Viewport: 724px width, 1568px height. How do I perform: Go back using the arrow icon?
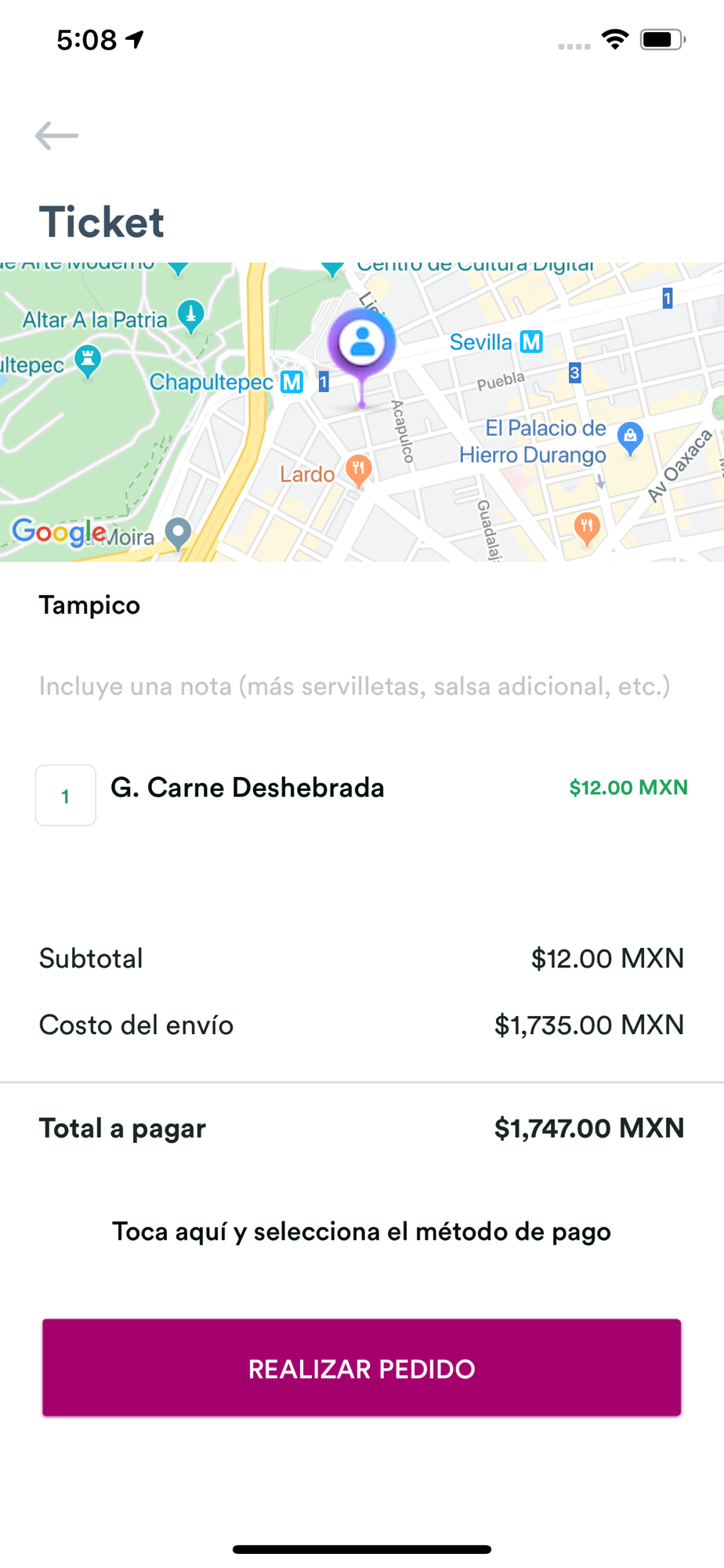pos(56,136)
